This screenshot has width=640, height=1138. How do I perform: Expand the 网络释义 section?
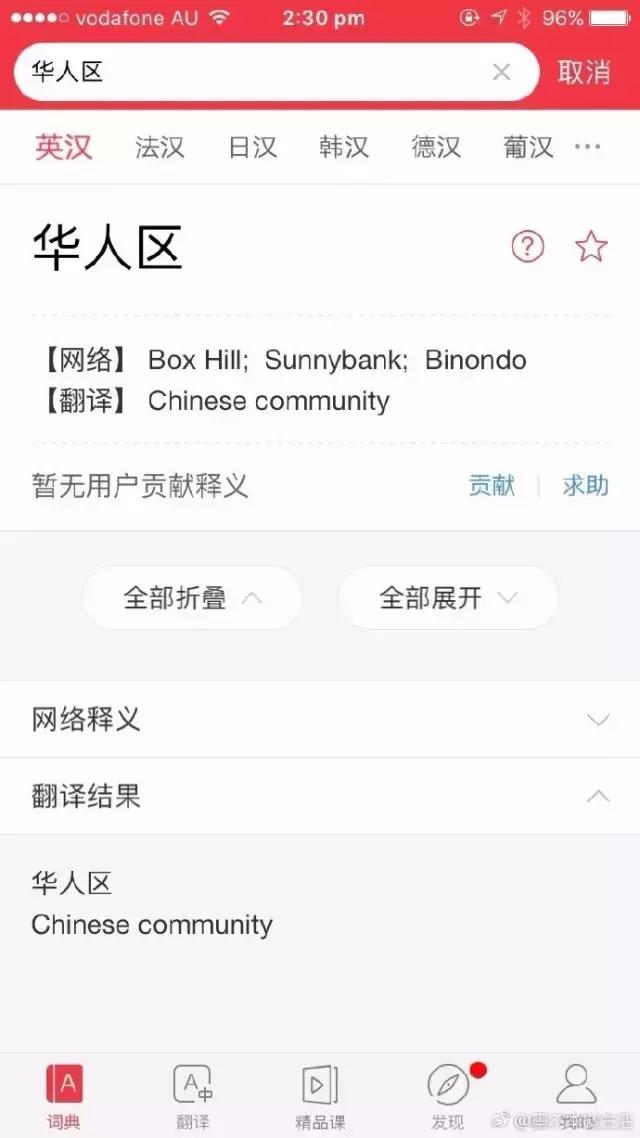(320, 719)
